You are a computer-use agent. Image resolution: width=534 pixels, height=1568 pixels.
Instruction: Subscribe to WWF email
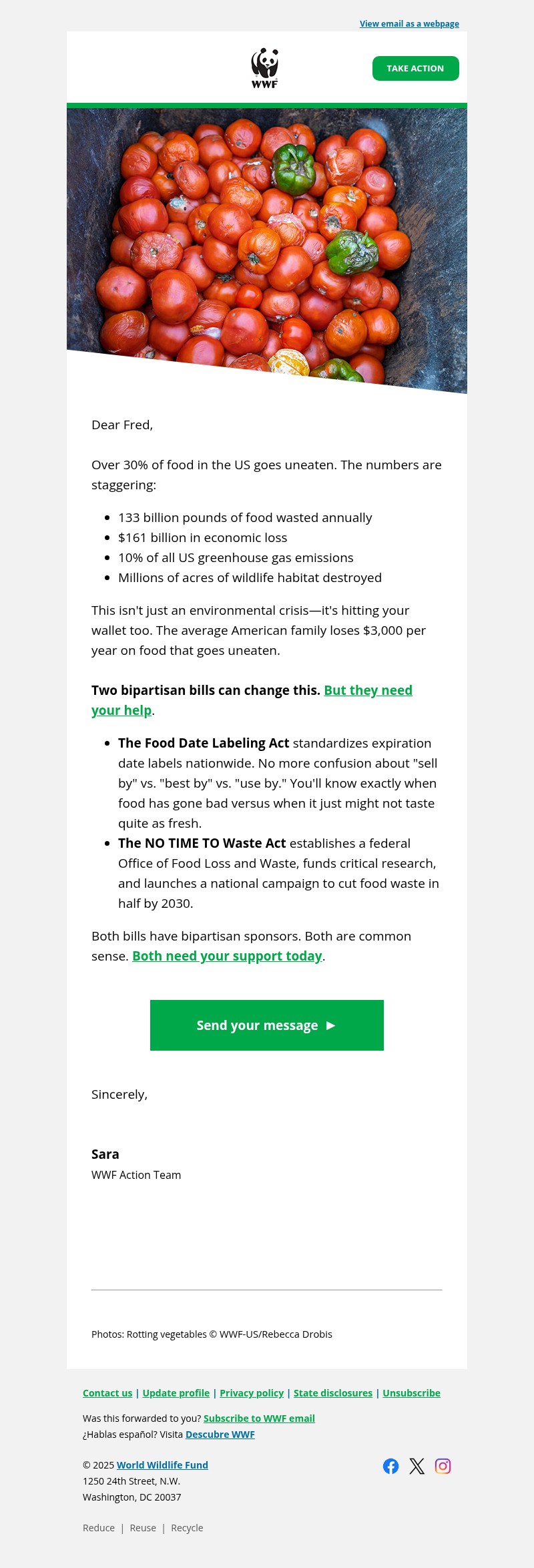click(259, 1418)
